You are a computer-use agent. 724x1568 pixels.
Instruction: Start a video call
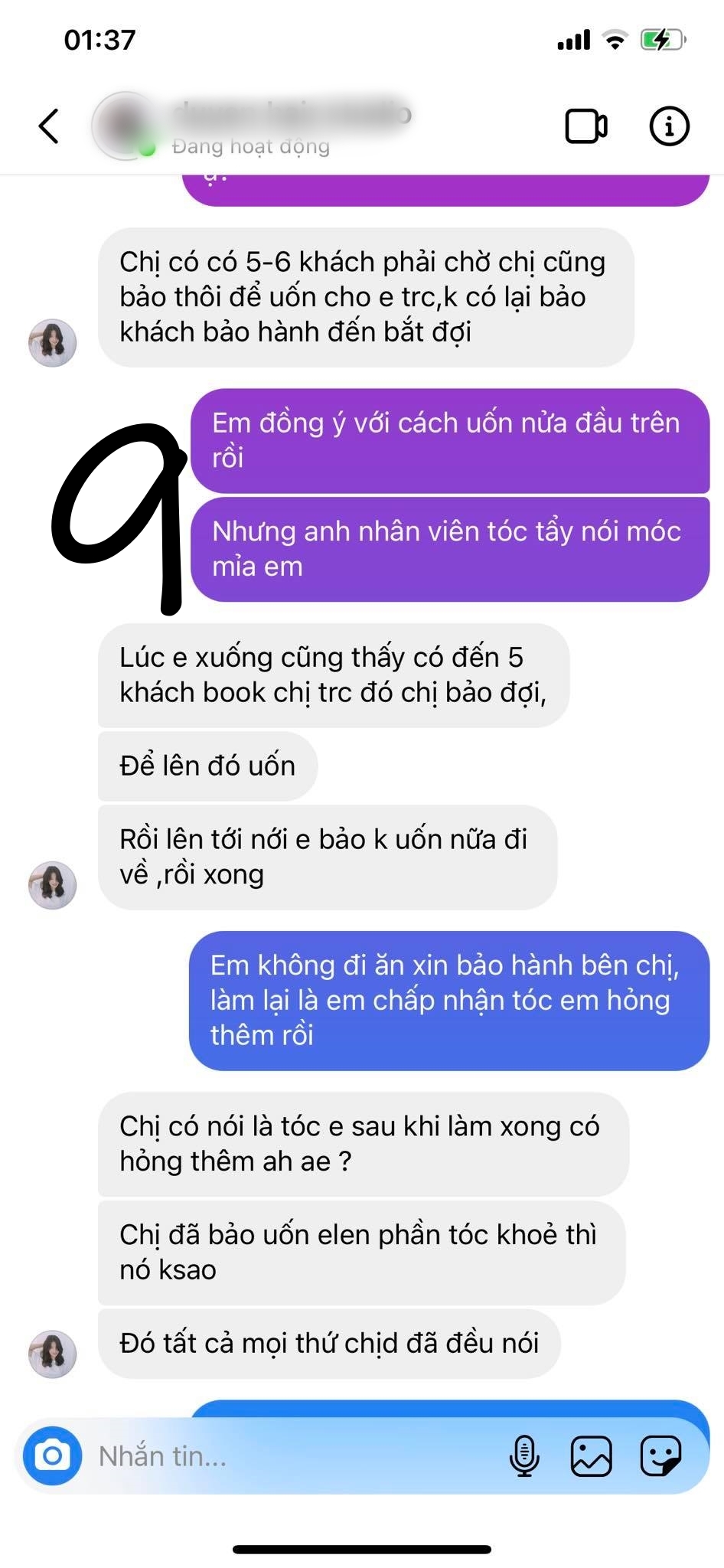[586, 126]
